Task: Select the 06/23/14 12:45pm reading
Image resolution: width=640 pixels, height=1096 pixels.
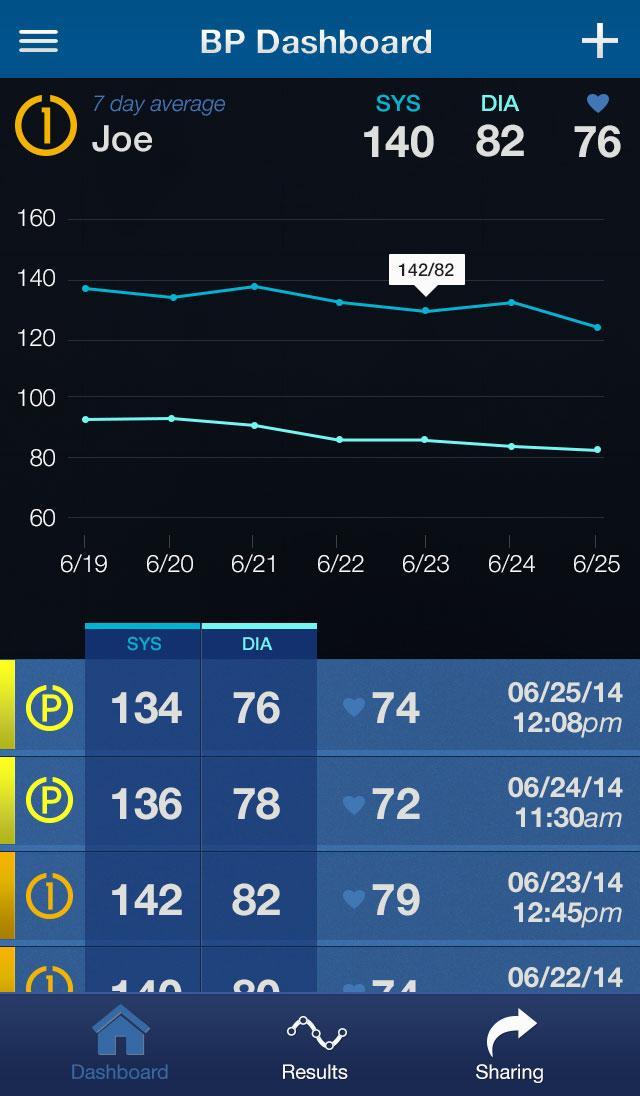Action: coord(320,899)
